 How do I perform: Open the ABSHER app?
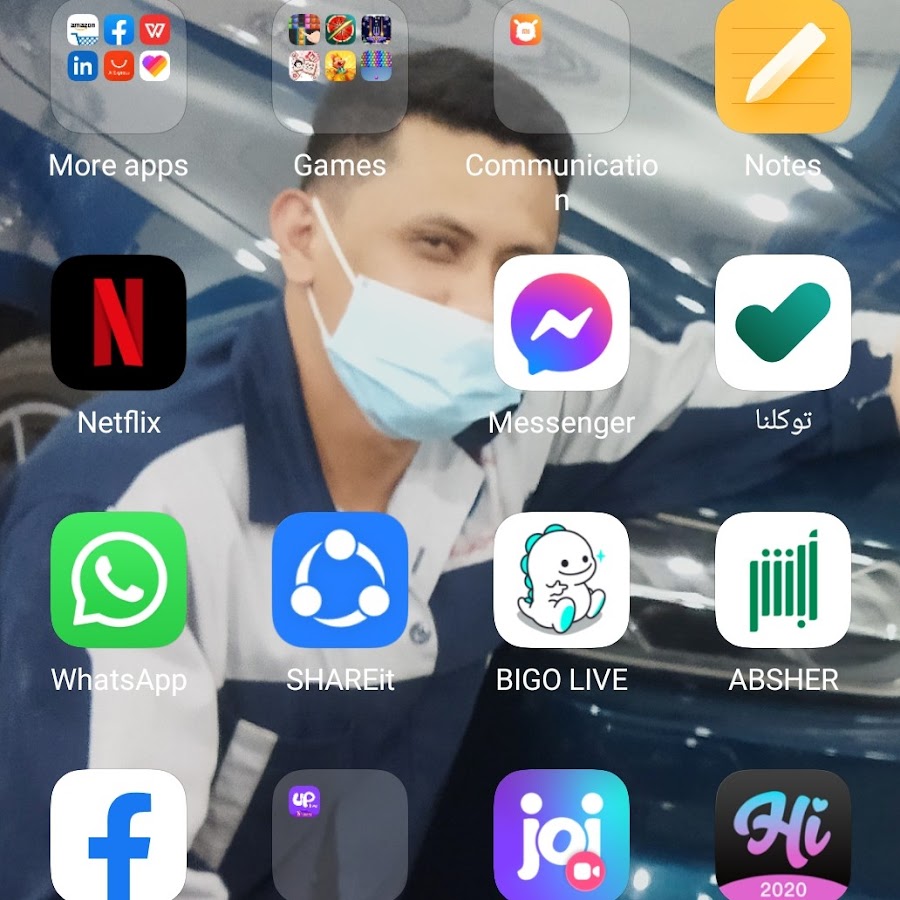pyautogui.click(x=783, y=580)
